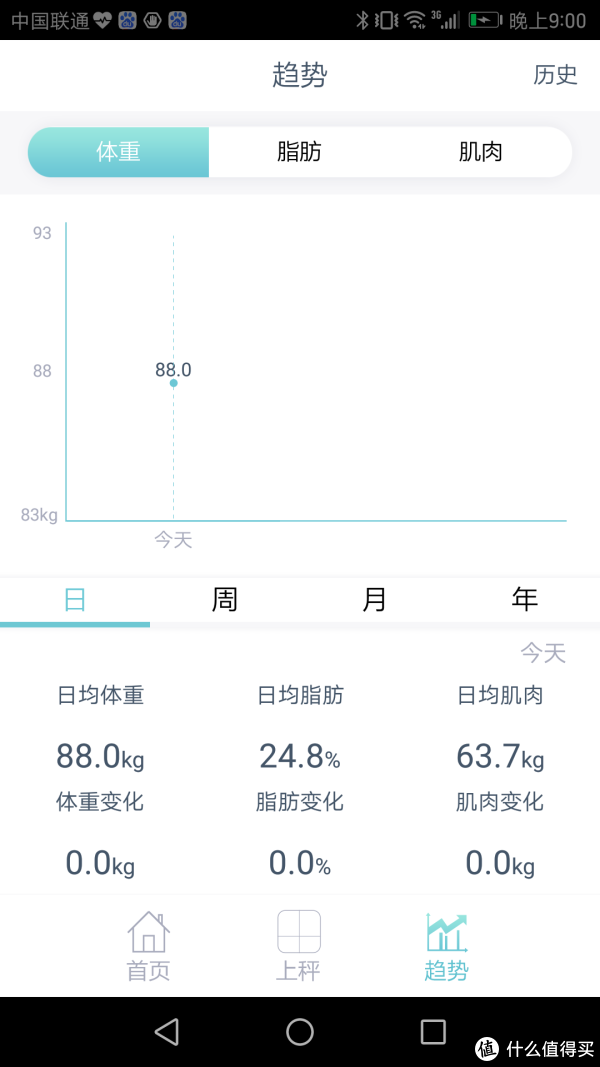
Task: Switch to the 肌肉 muscle segment
Action: coord(480,152)
